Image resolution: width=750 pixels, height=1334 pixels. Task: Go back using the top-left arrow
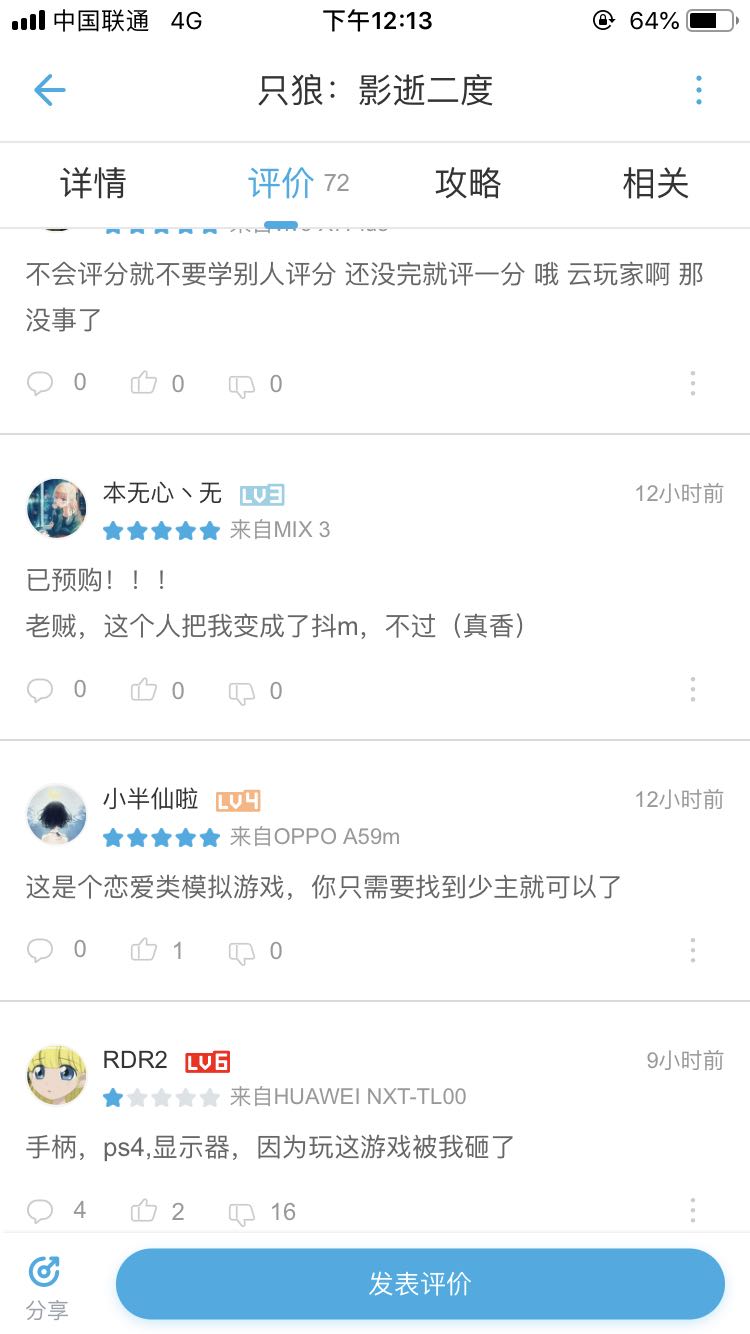pyautogui.click(x=49, y=91)
